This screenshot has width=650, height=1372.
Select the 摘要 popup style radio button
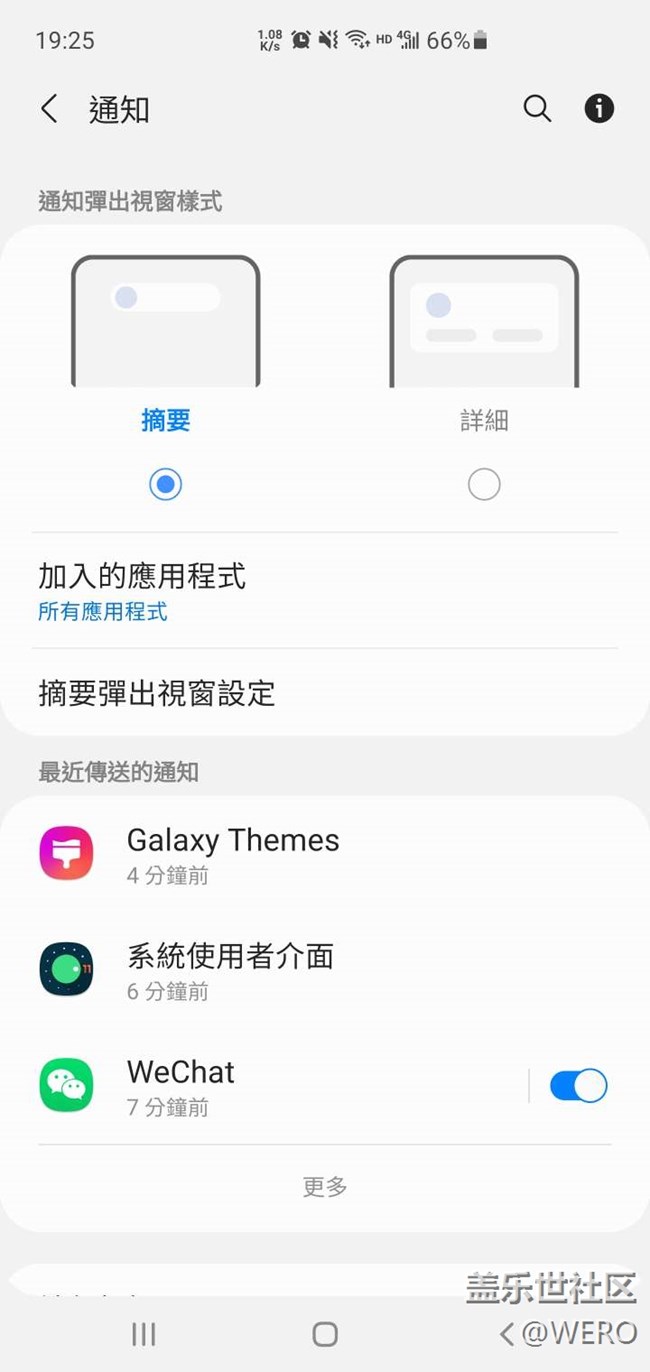click(x=165, y=485)
